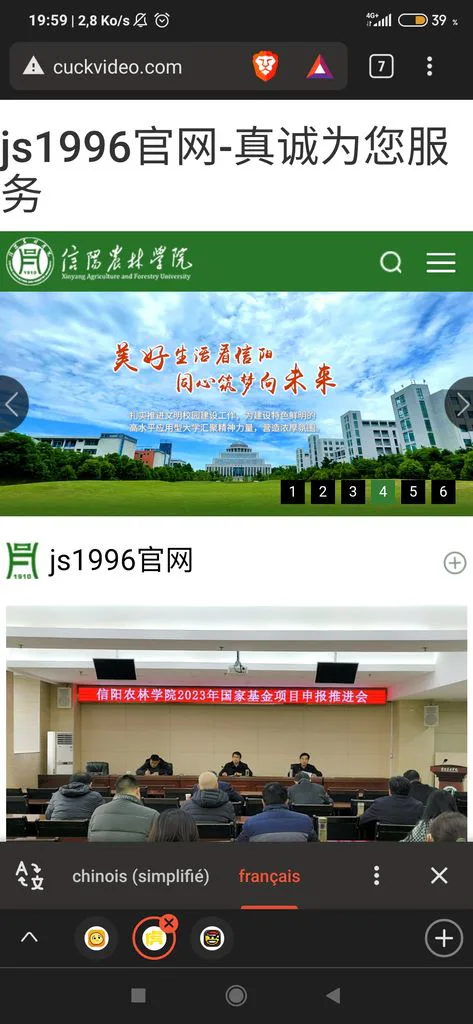473x1024 pixels.
Task: Select chinois (simplifié) language
Action: [141, 876]
